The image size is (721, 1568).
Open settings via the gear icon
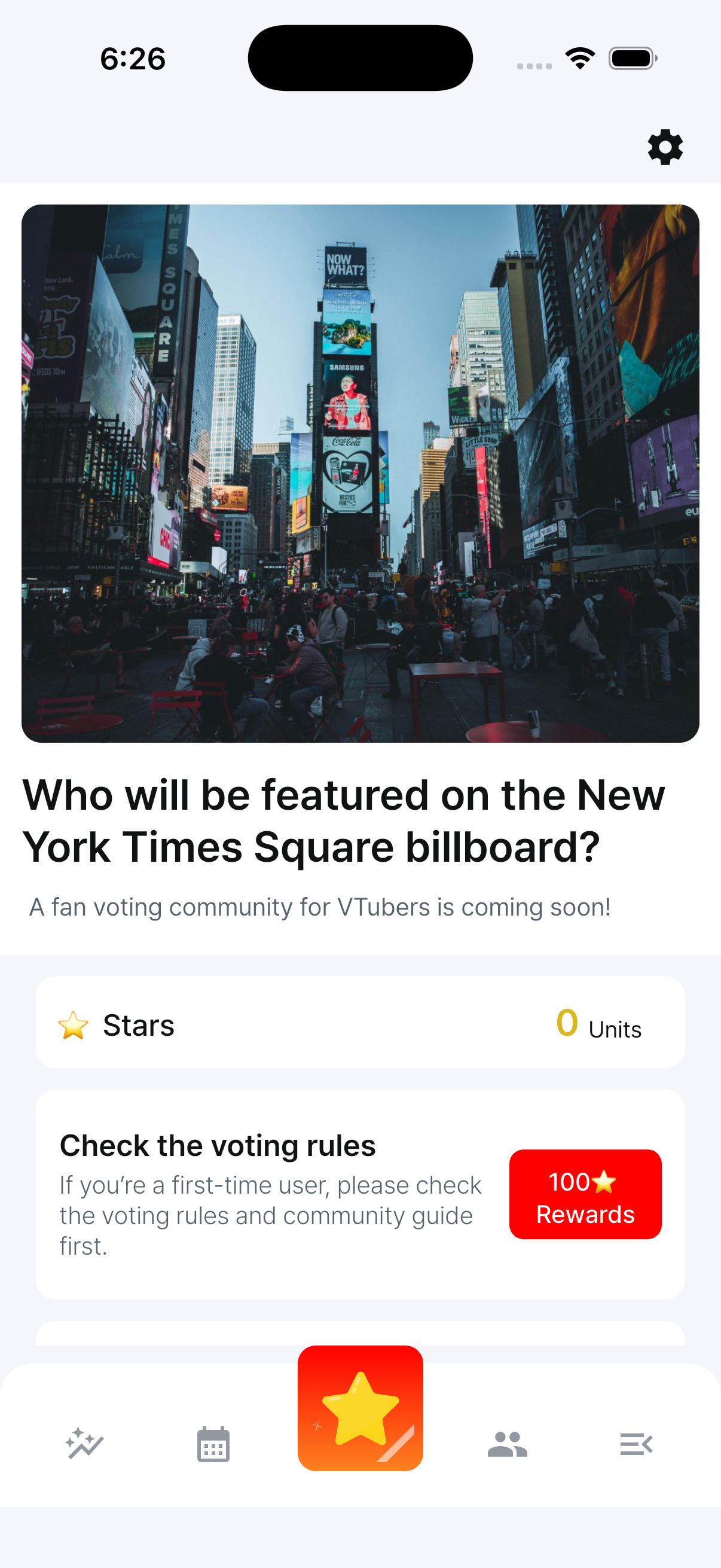tap(664, 147)
